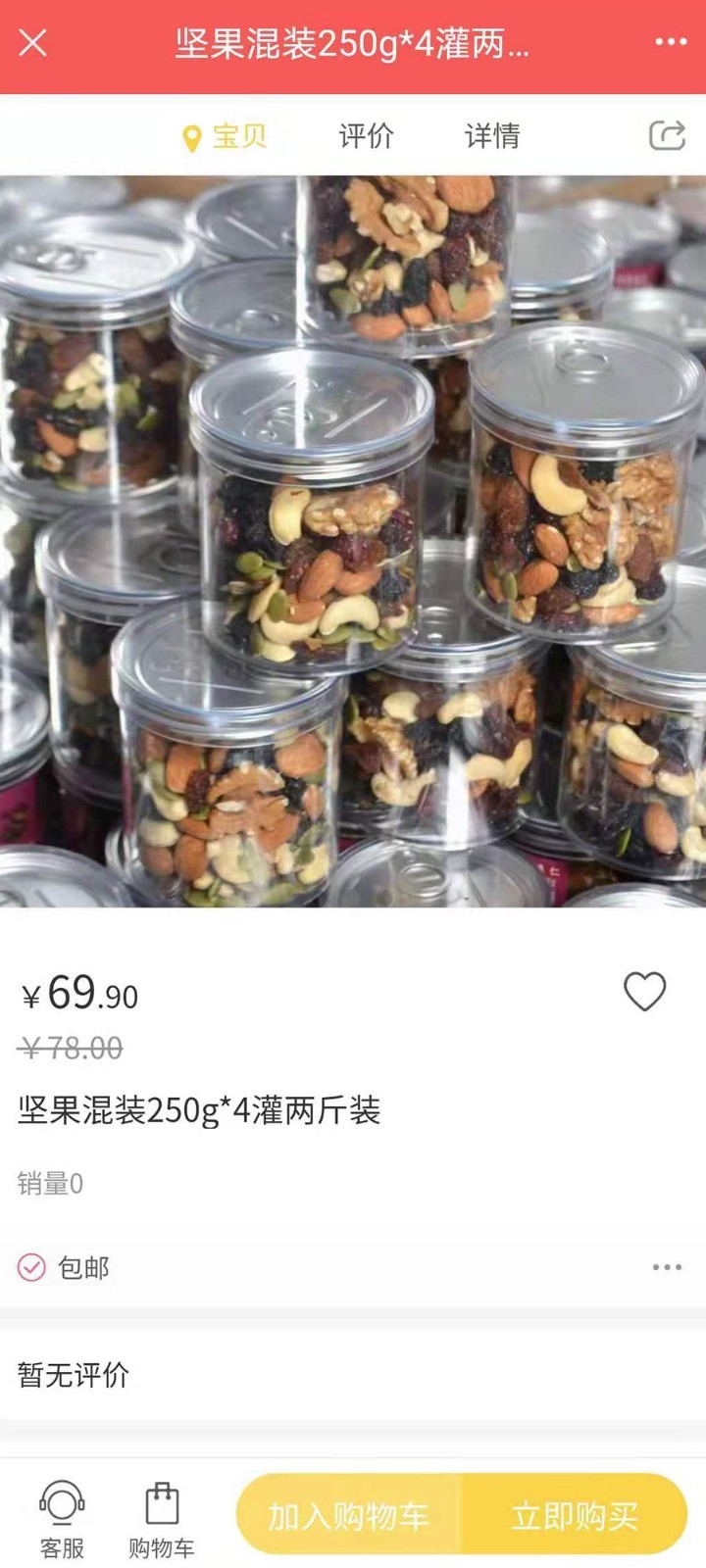Buy now with 立即购买
The image size is (706, 1568).
tap(574, 1515)
